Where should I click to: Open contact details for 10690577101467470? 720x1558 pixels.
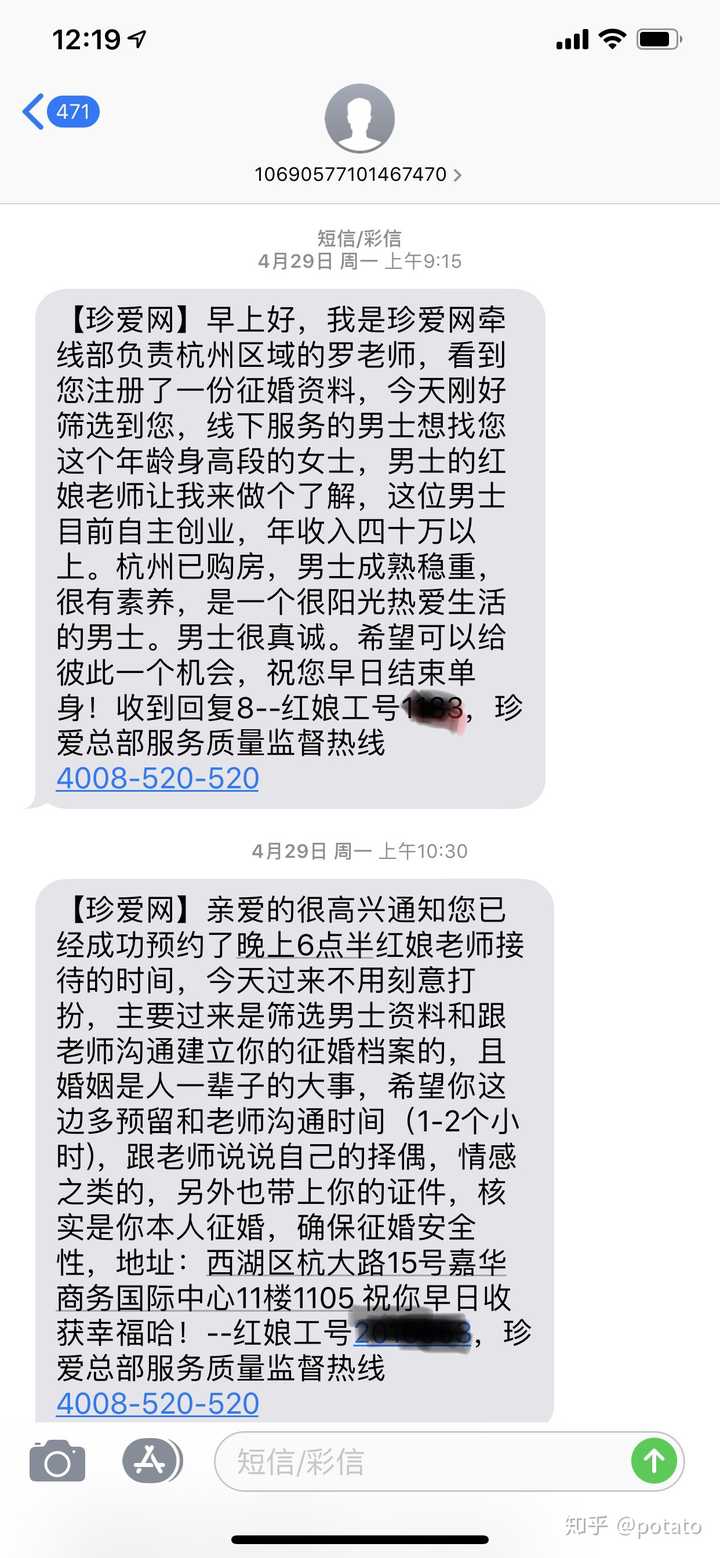tap(359, 174)
